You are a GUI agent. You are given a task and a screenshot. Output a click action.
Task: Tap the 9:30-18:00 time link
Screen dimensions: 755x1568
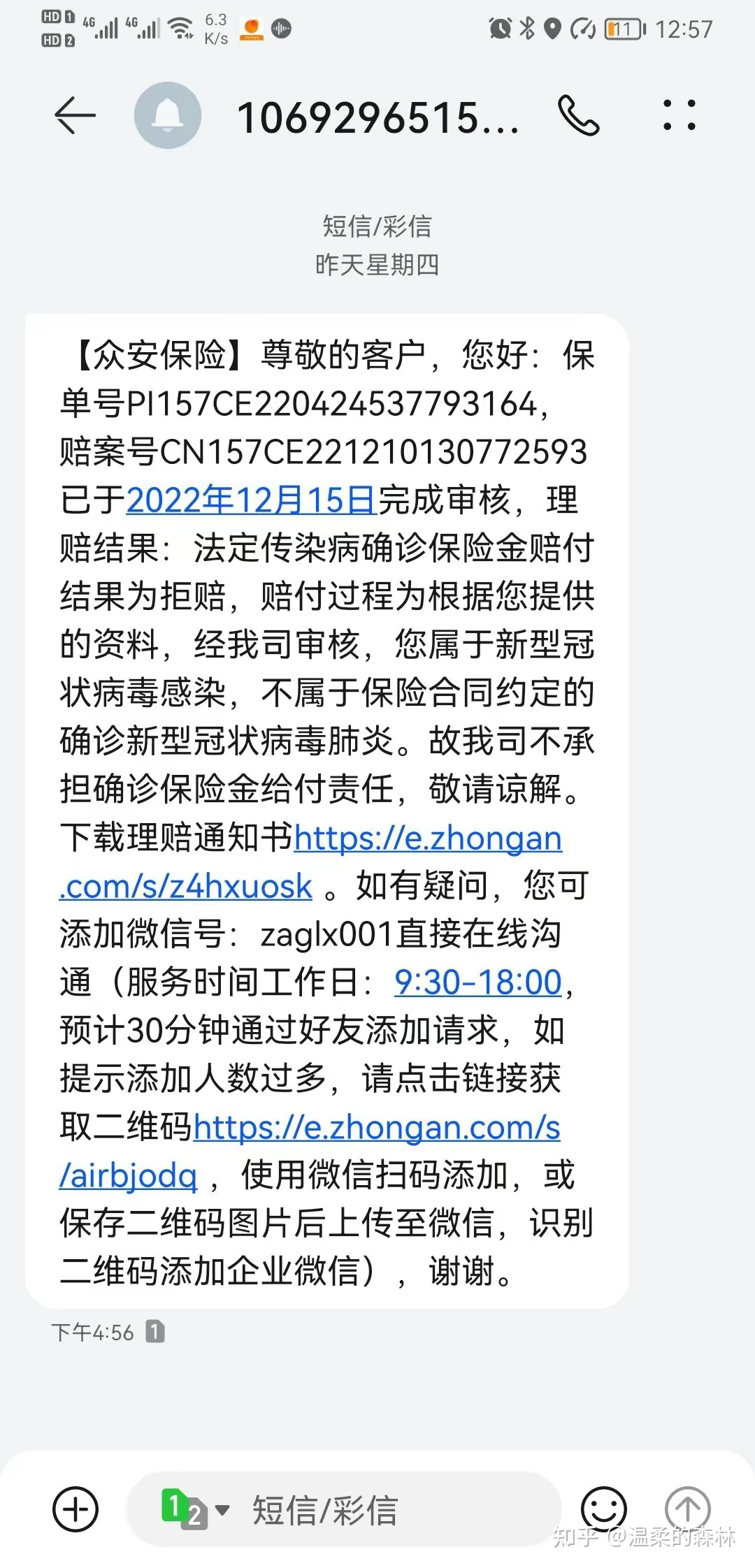[x=478, y=982]
